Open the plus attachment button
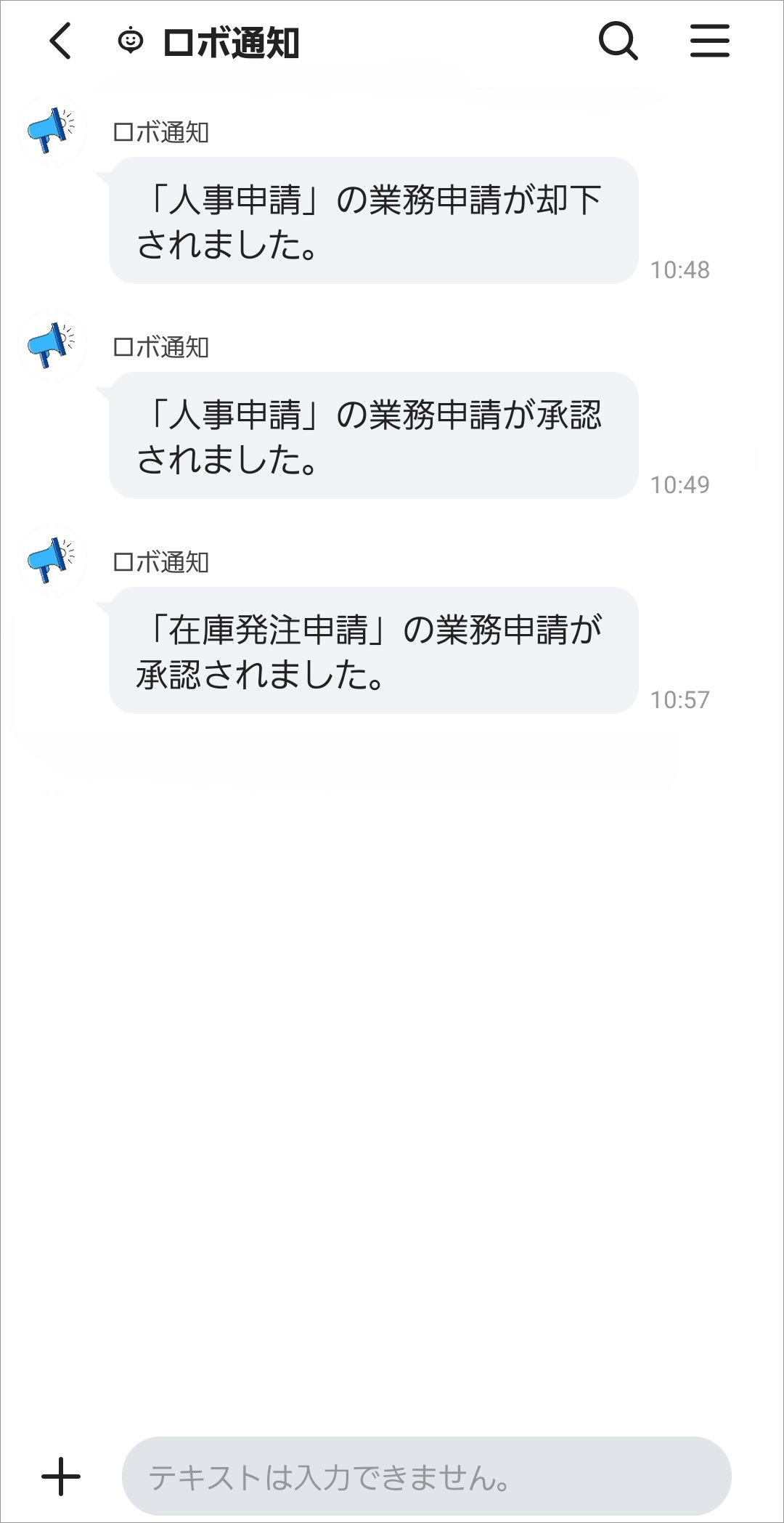This screenshot has width=784, height=1523. [61, 1477]
